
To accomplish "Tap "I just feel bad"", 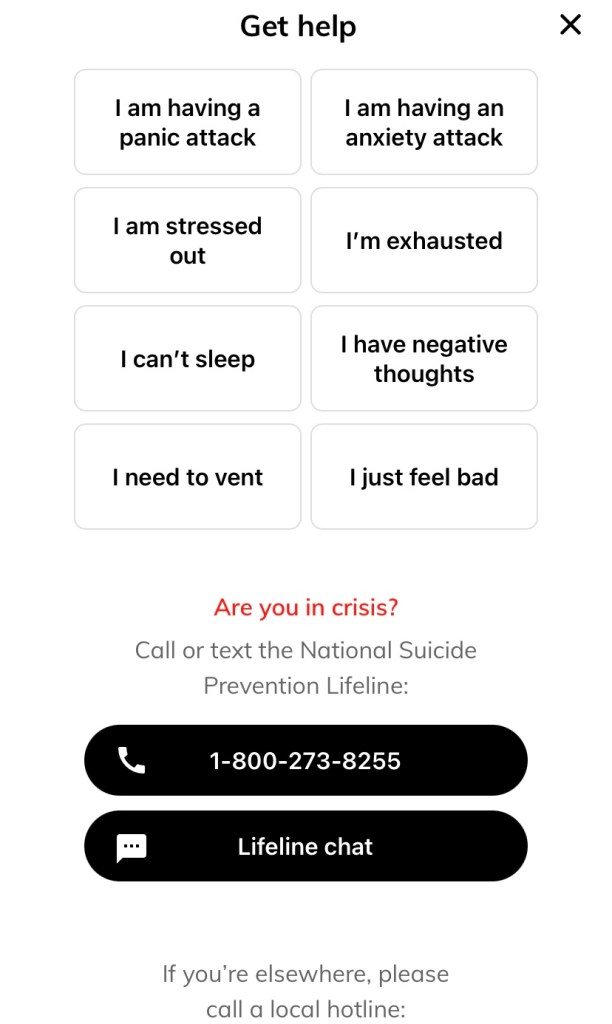I will (424, 476).
